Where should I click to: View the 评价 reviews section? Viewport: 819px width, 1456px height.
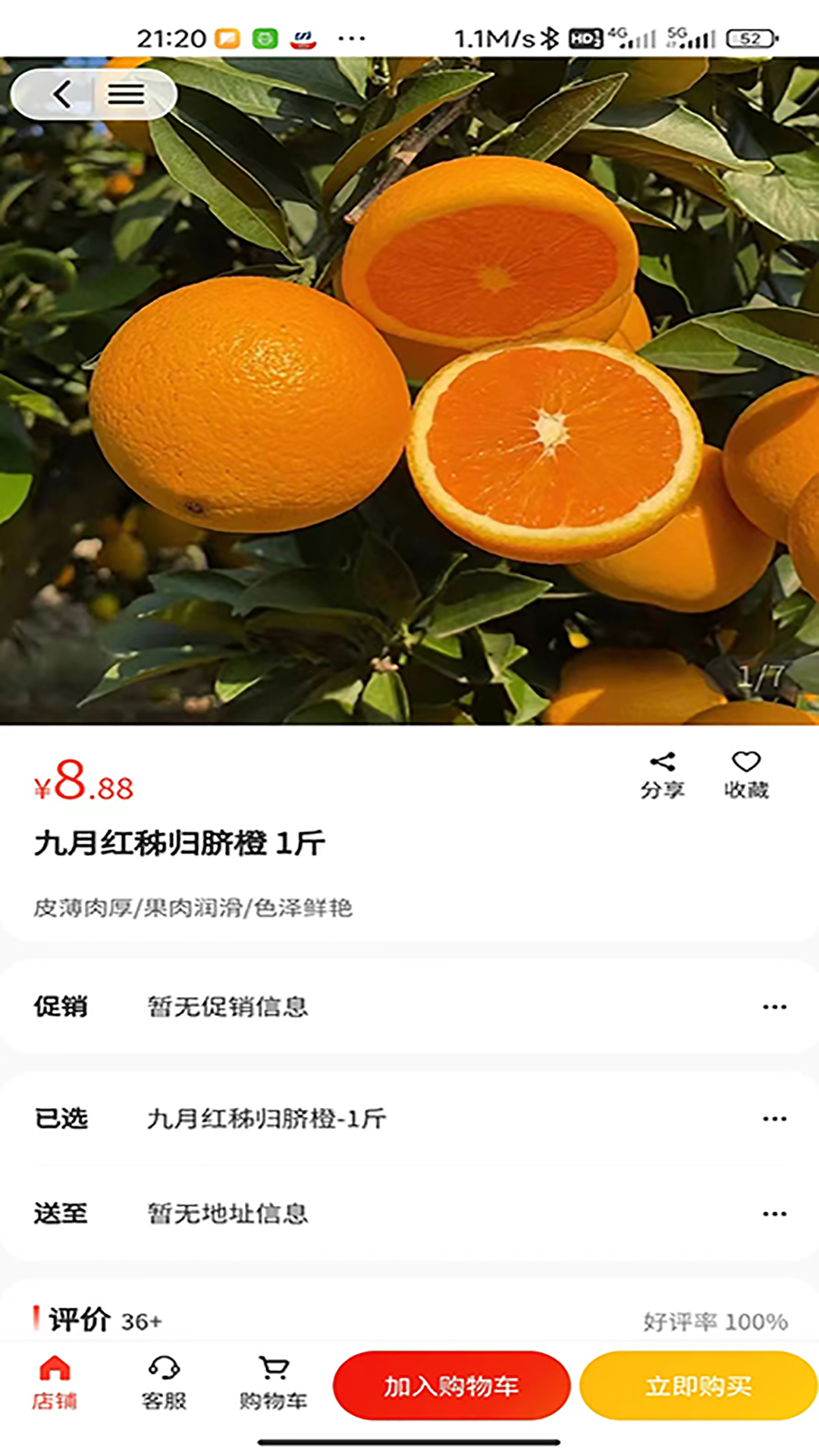(x=99, y=1320)
